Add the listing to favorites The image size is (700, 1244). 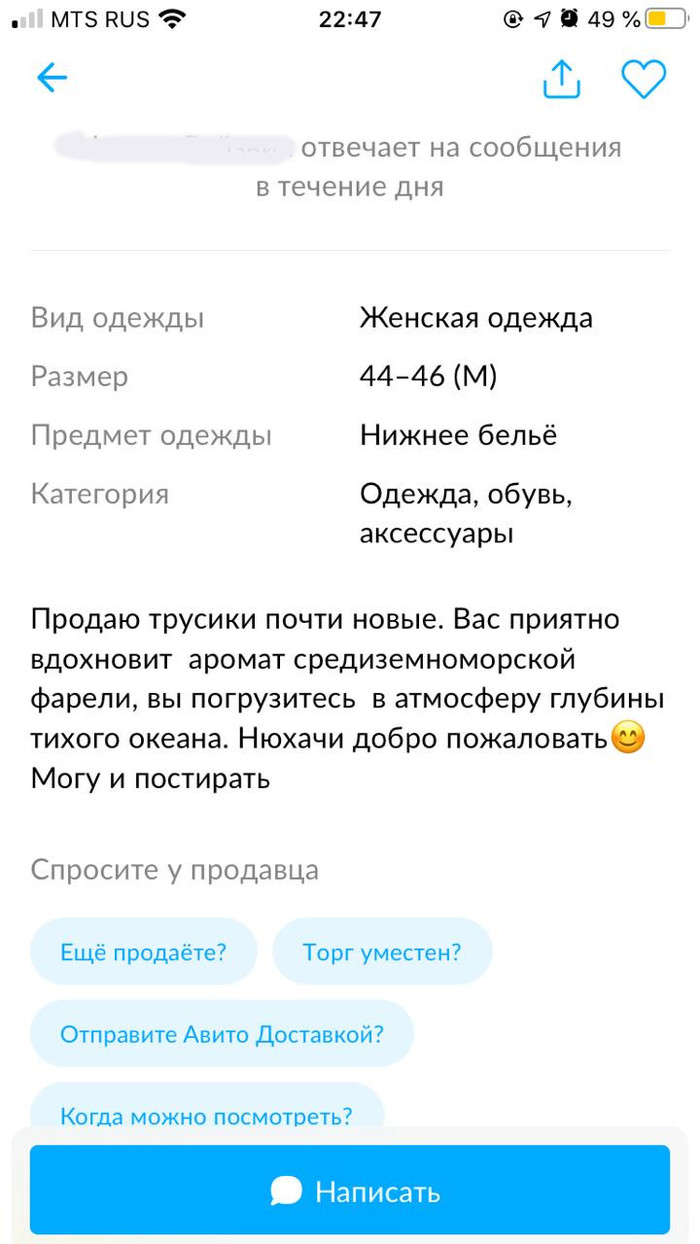643,79
